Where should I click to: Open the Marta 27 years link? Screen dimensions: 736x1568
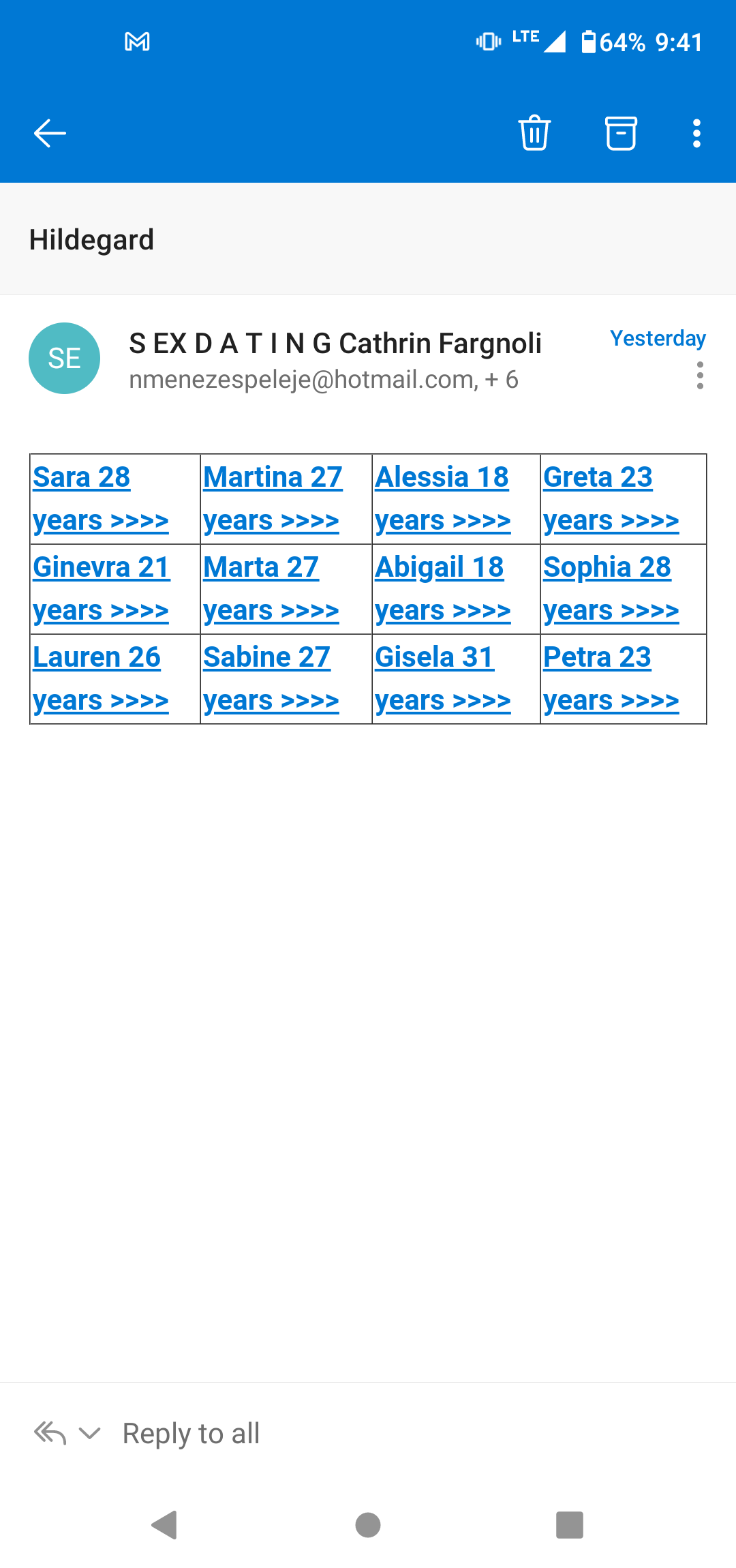pos(261,568)
